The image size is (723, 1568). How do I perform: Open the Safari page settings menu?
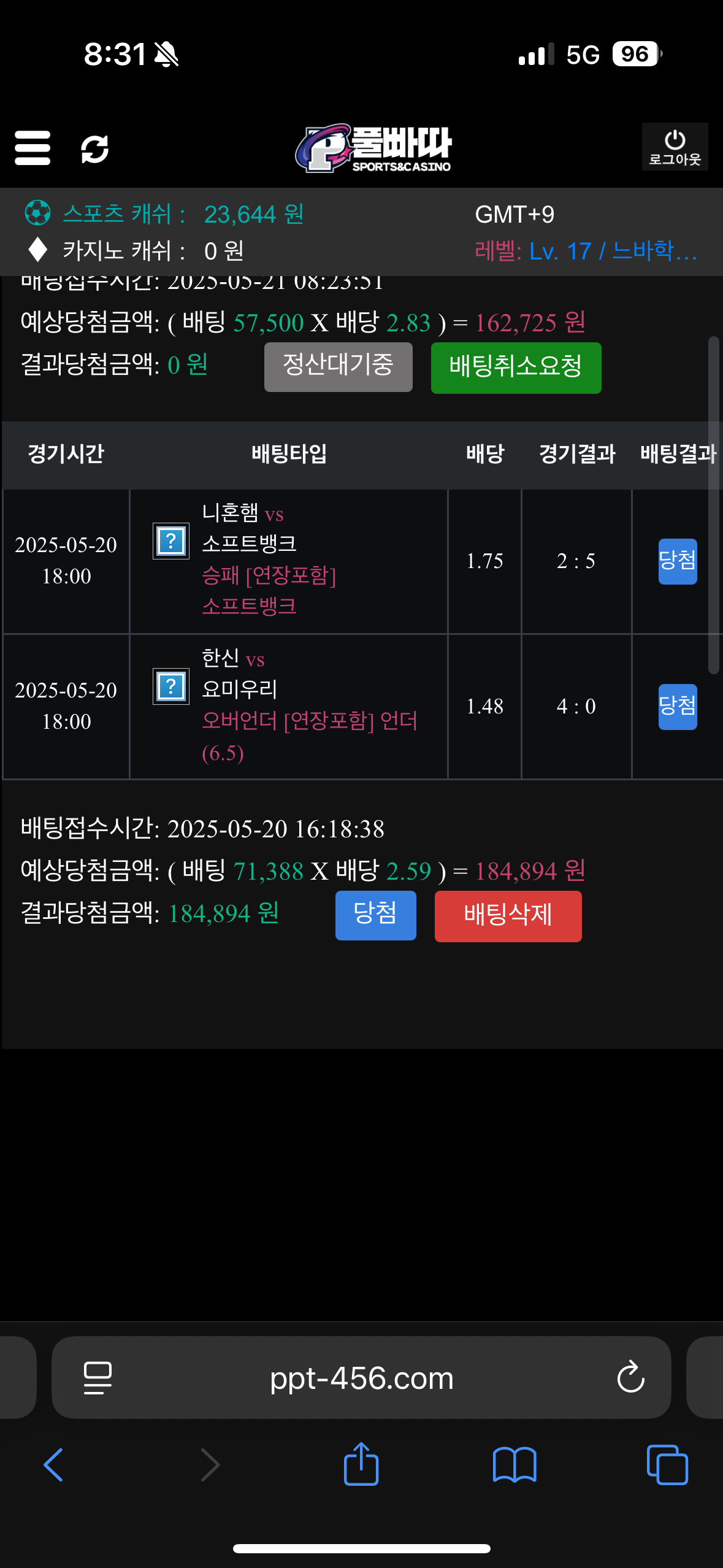(x=98, y=1378)
